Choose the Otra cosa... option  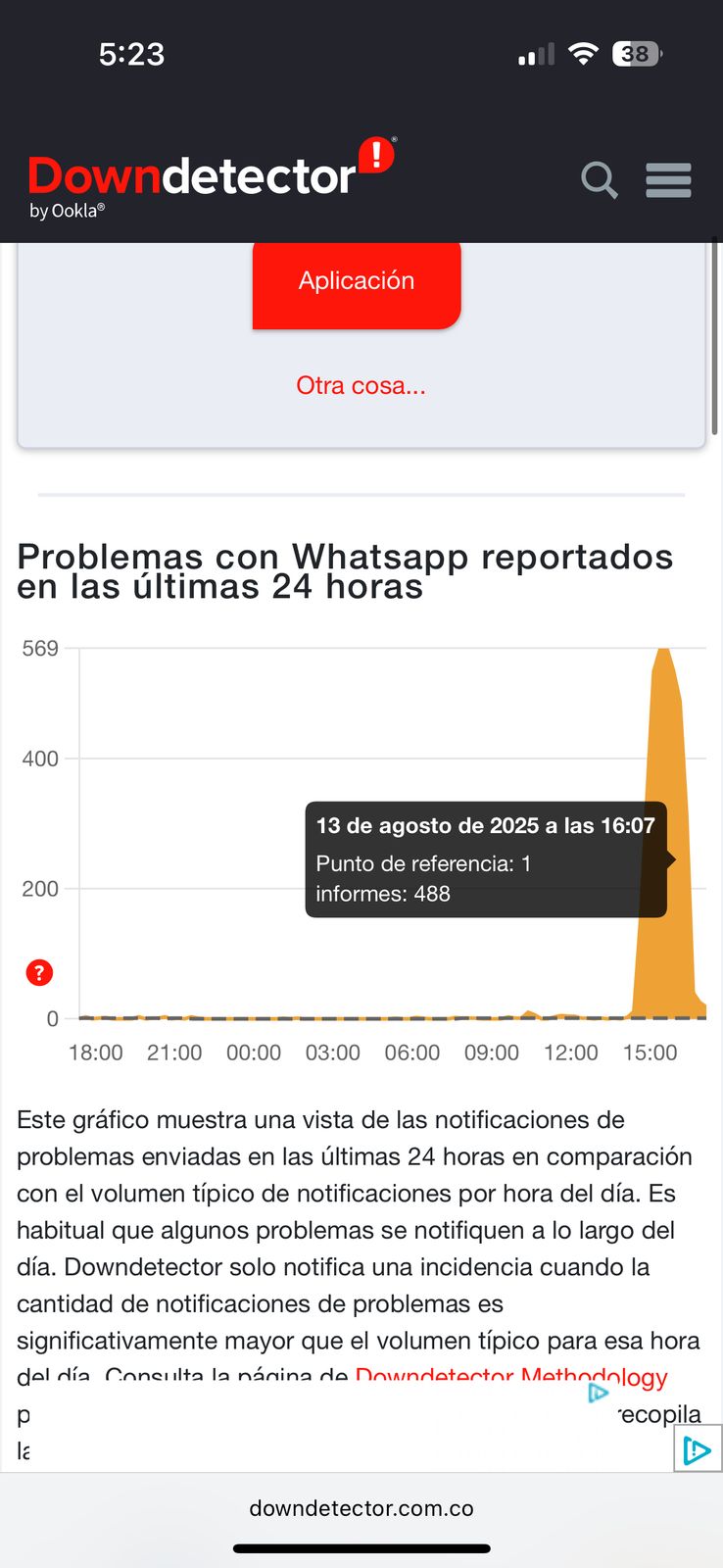coord(361,385)
